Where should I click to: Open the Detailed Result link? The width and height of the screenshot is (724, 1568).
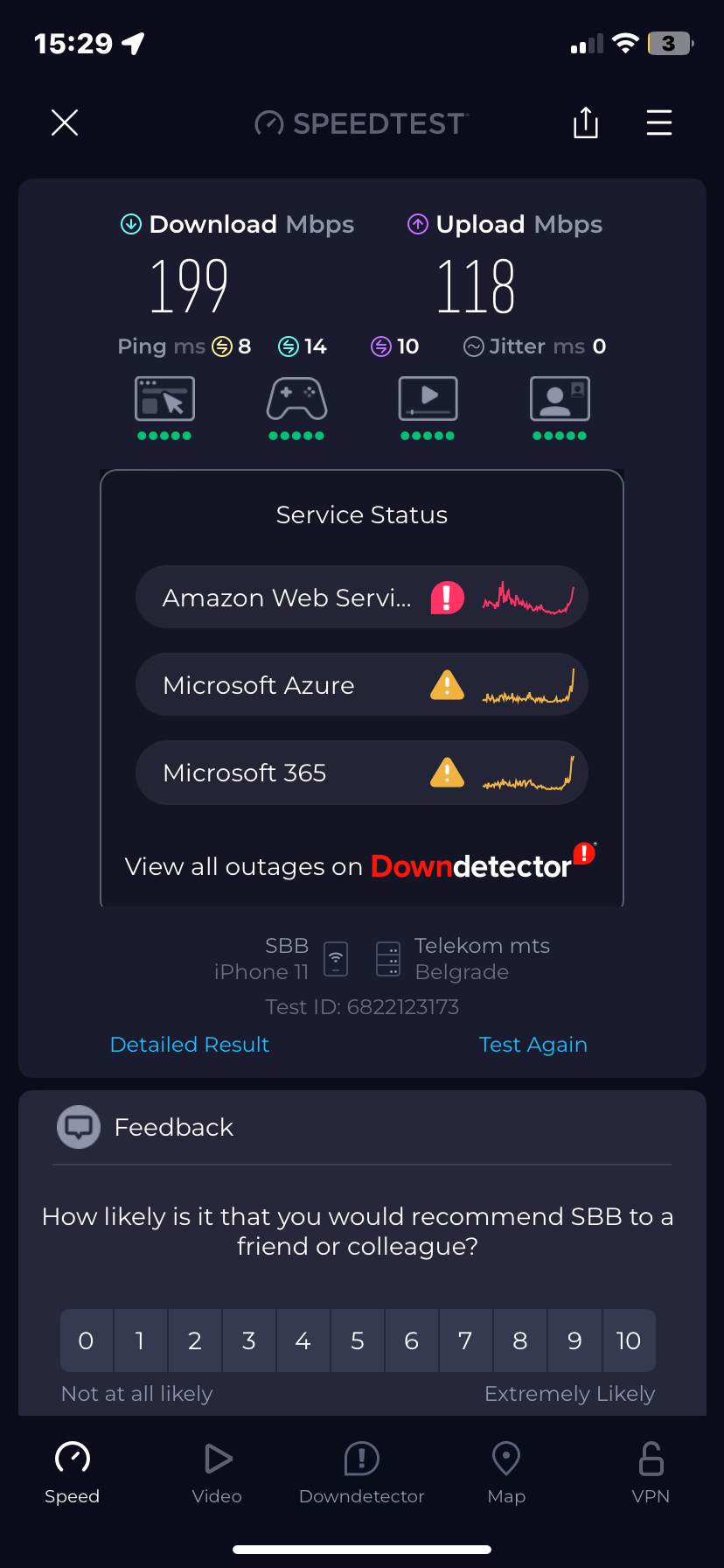coord(190,1045)
